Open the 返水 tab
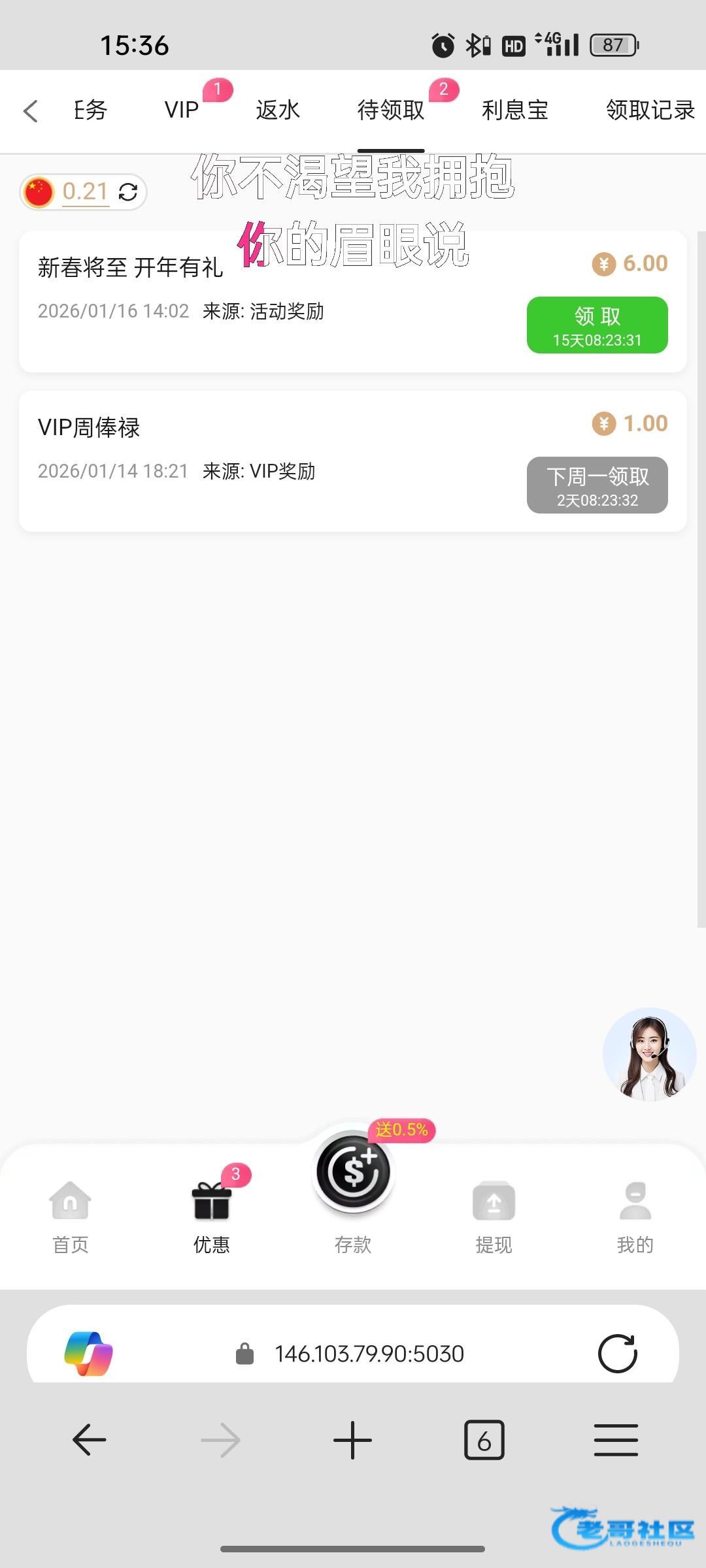 278,110
